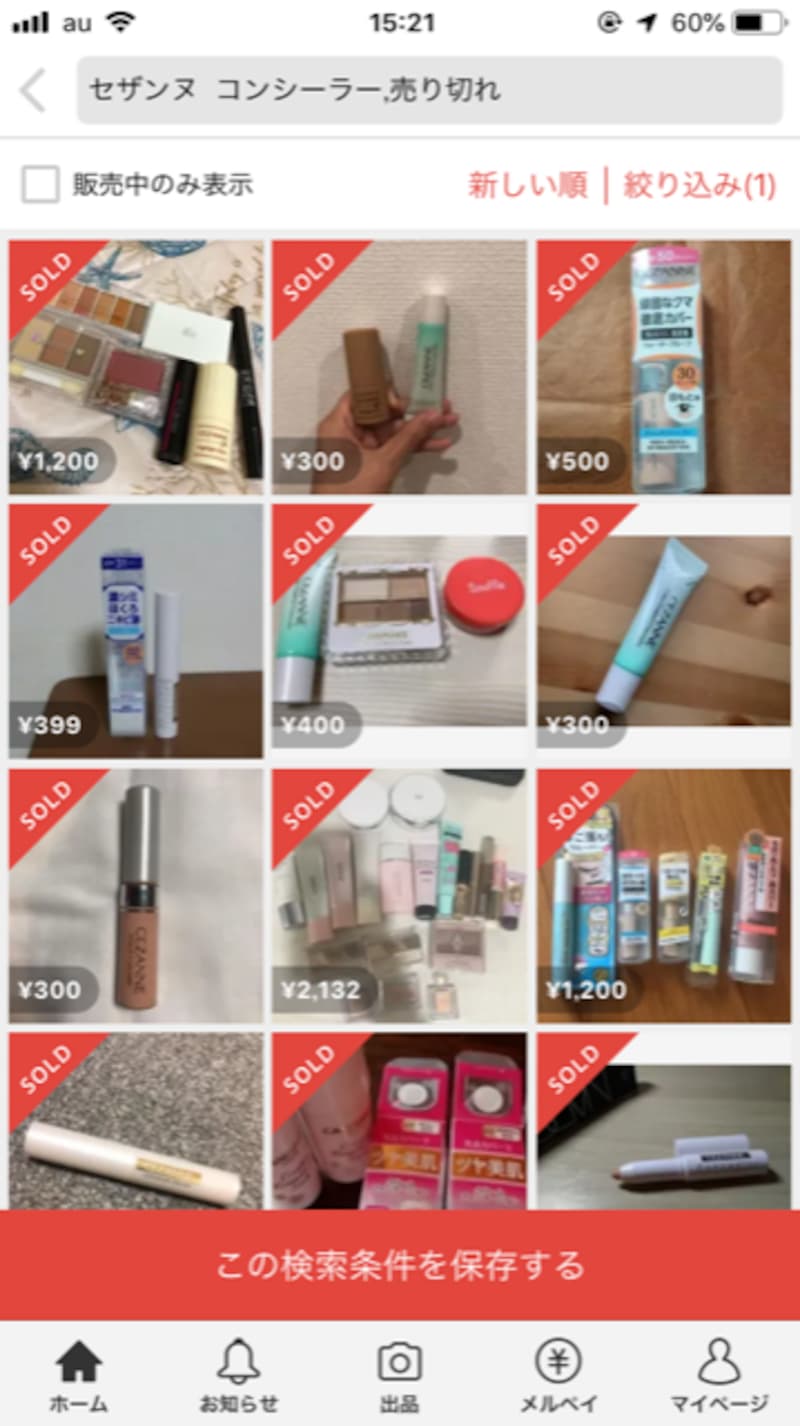Open the sold item priced ¥500
The width and height of the screenshot is (800, 1426).
tap(664, 367)
